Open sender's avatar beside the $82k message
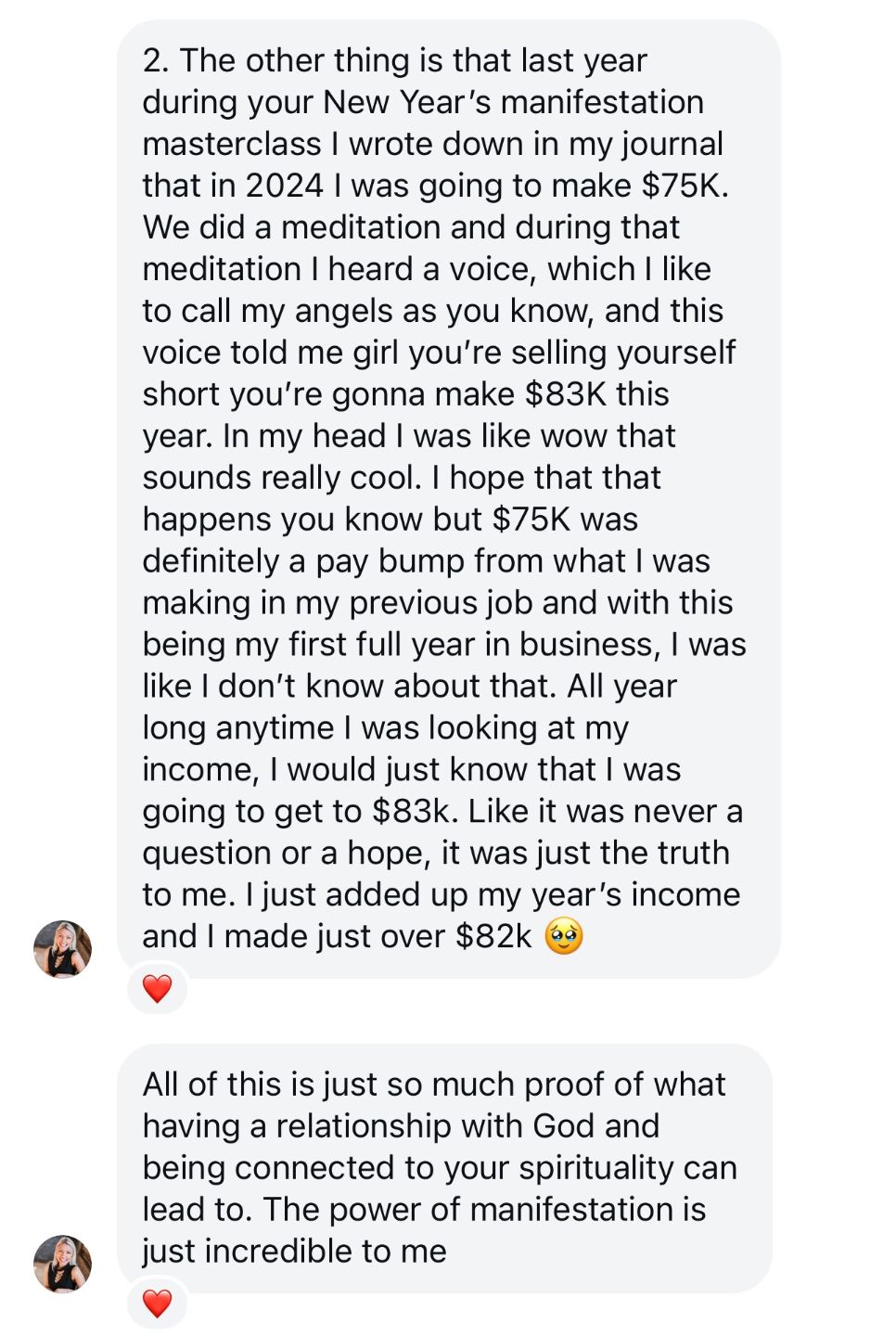The height and width of the screenshot is (1336, 896). coord(62,949)
